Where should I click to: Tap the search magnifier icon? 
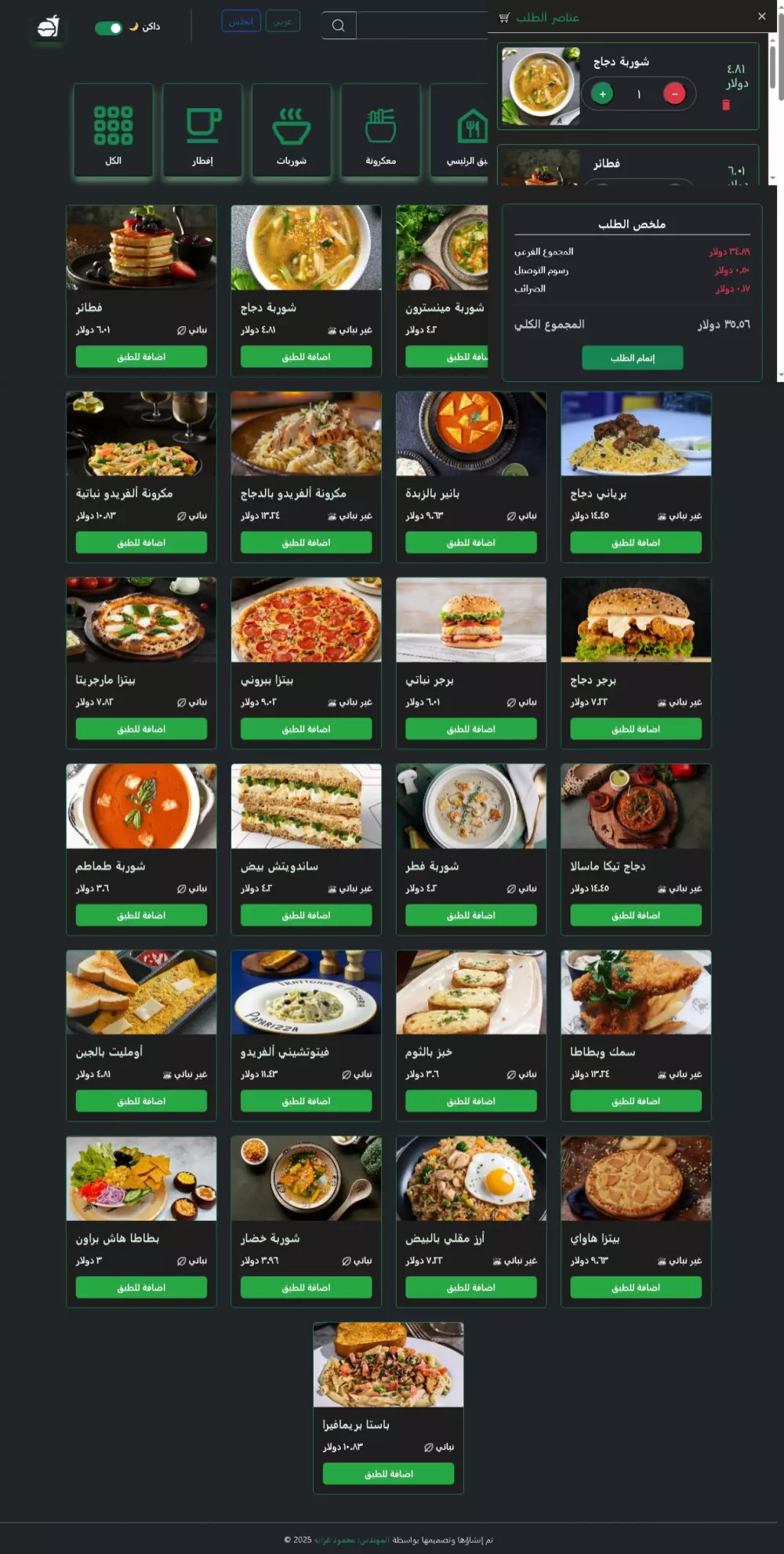point(339,26)
